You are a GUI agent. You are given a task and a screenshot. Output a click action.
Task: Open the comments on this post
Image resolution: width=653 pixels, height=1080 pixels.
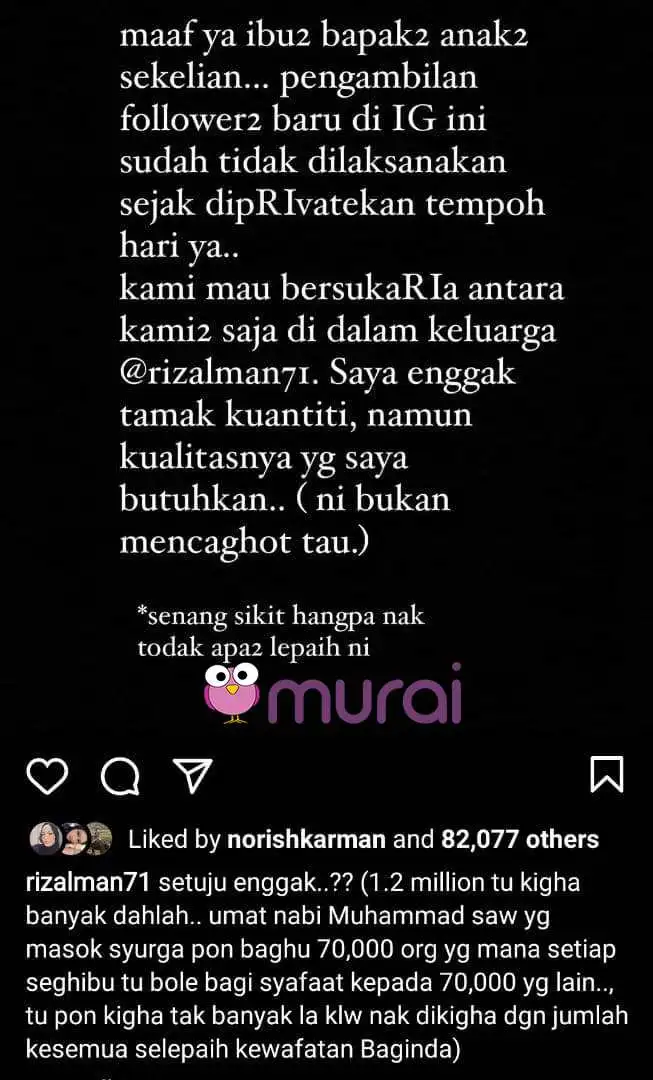[x=120, y=776]
